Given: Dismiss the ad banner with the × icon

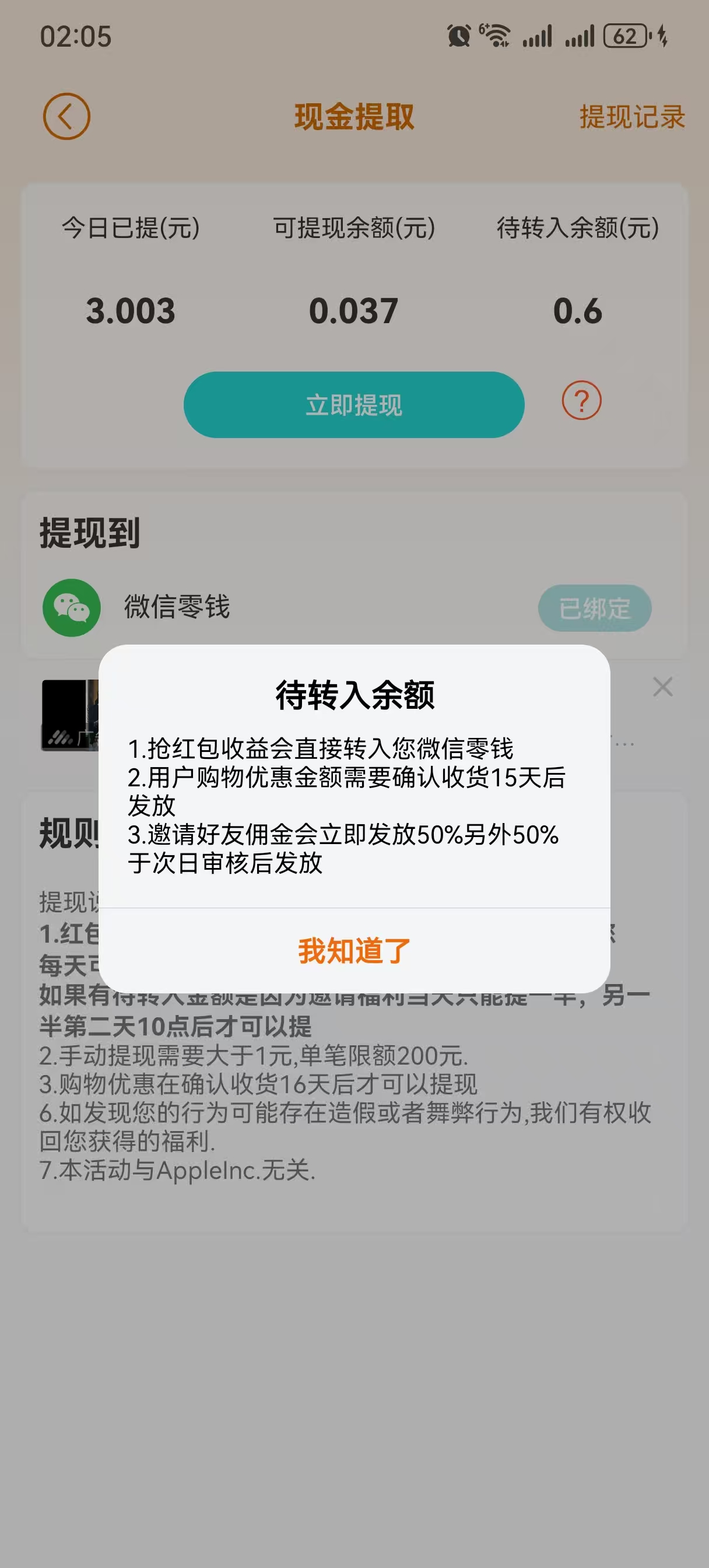Looking at the screenshot, I should click(x=664, y=687).
